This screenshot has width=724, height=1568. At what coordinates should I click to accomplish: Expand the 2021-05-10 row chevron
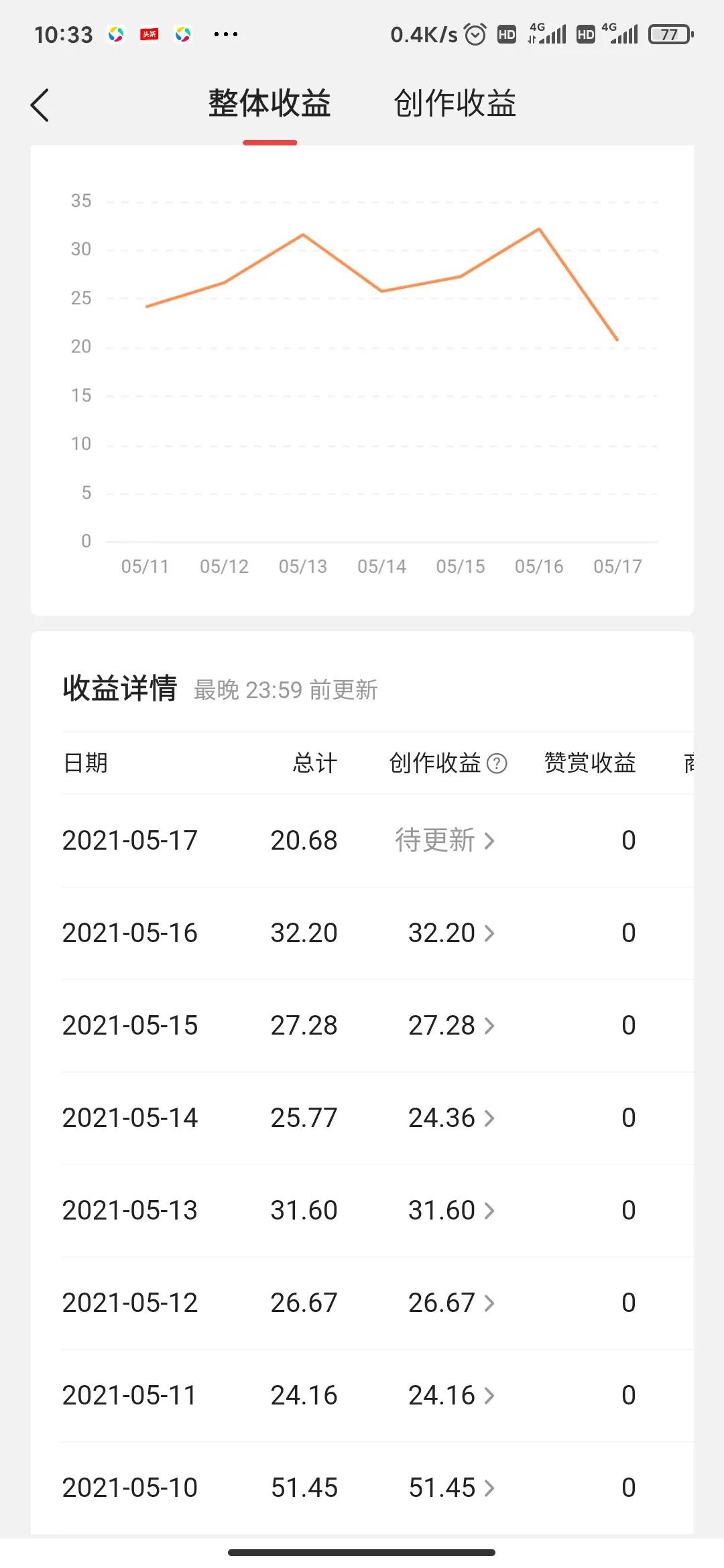pyautogui.click(x=489, y=1488)
